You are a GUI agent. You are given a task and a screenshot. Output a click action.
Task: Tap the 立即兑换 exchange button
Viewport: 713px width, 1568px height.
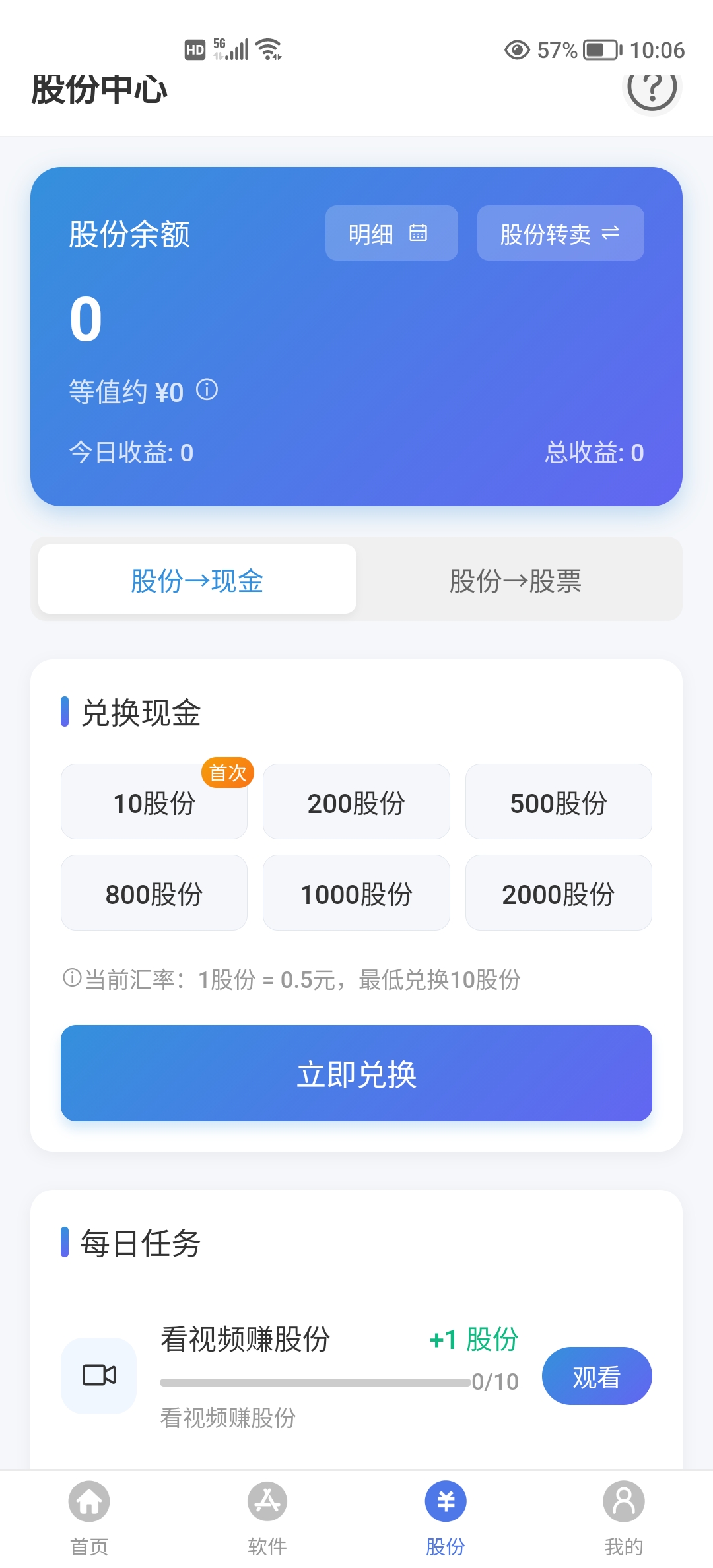[x=356, y=1073]
